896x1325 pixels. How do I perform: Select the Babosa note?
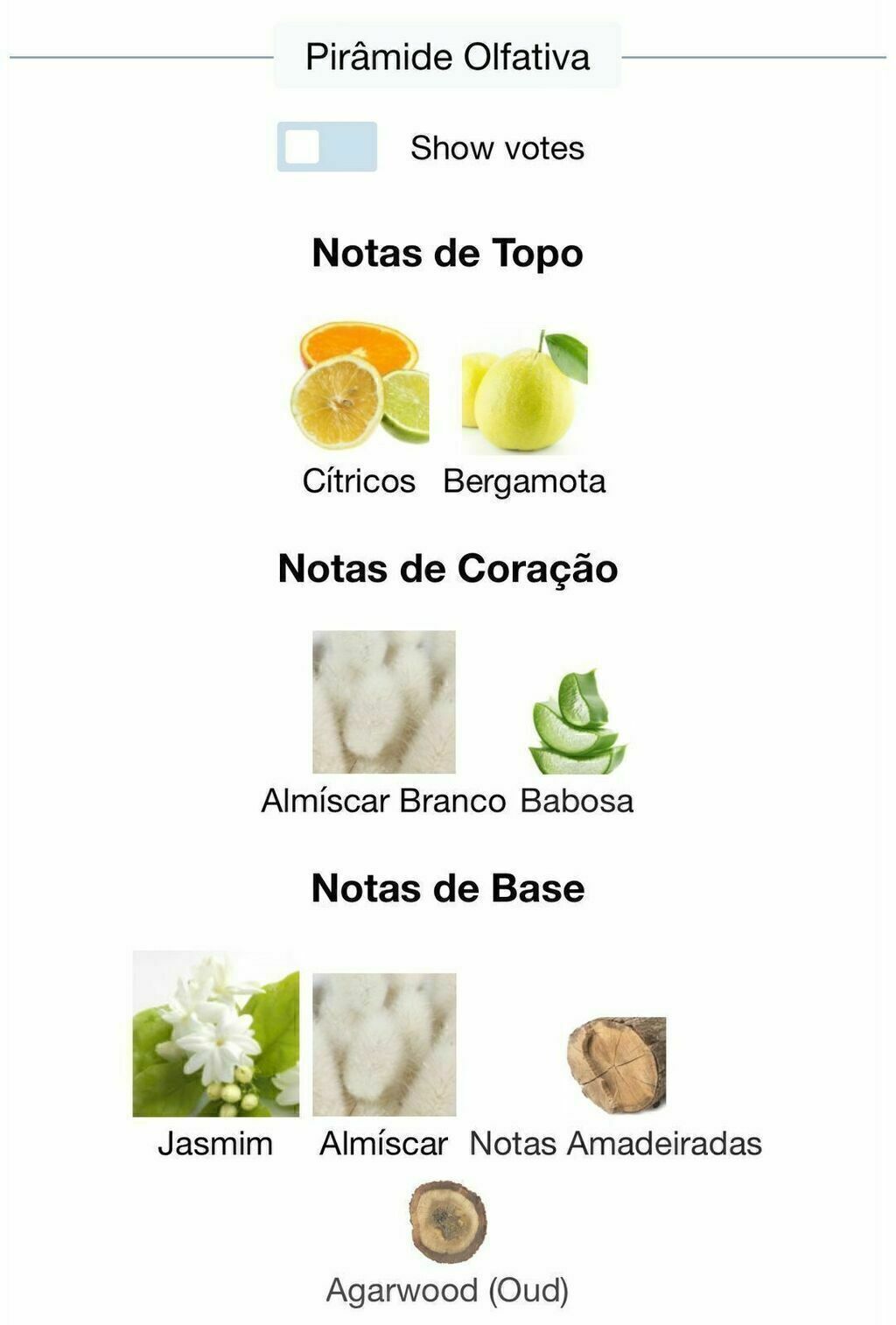pos(577,723)
